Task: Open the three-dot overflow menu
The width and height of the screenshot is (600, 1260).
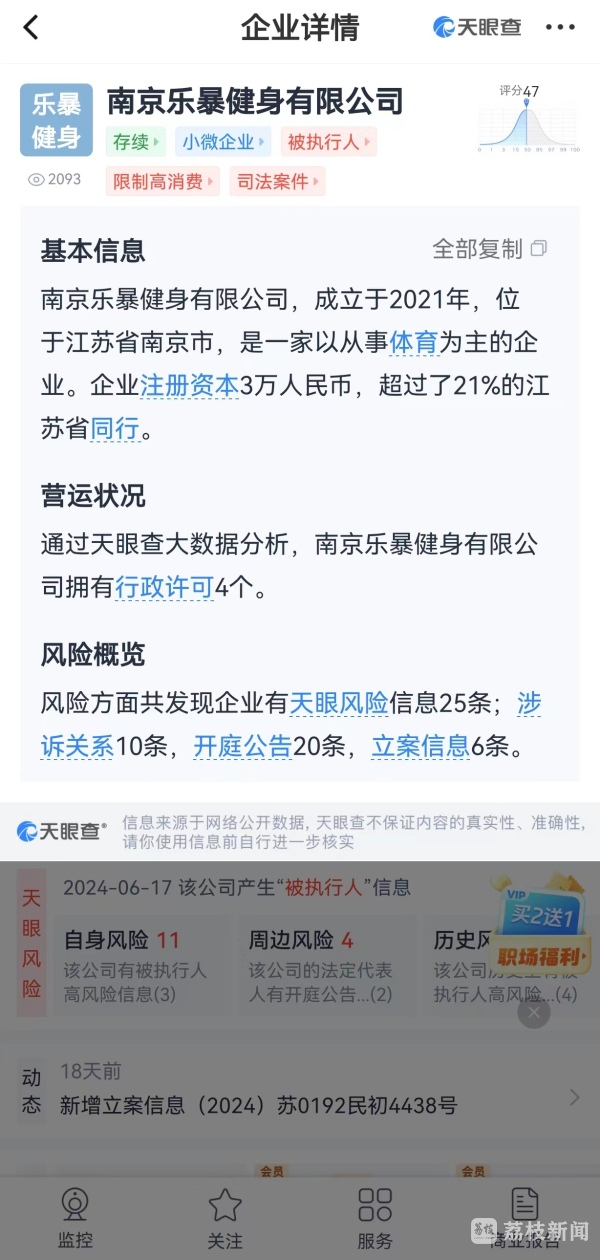Action: pos(560,28)
